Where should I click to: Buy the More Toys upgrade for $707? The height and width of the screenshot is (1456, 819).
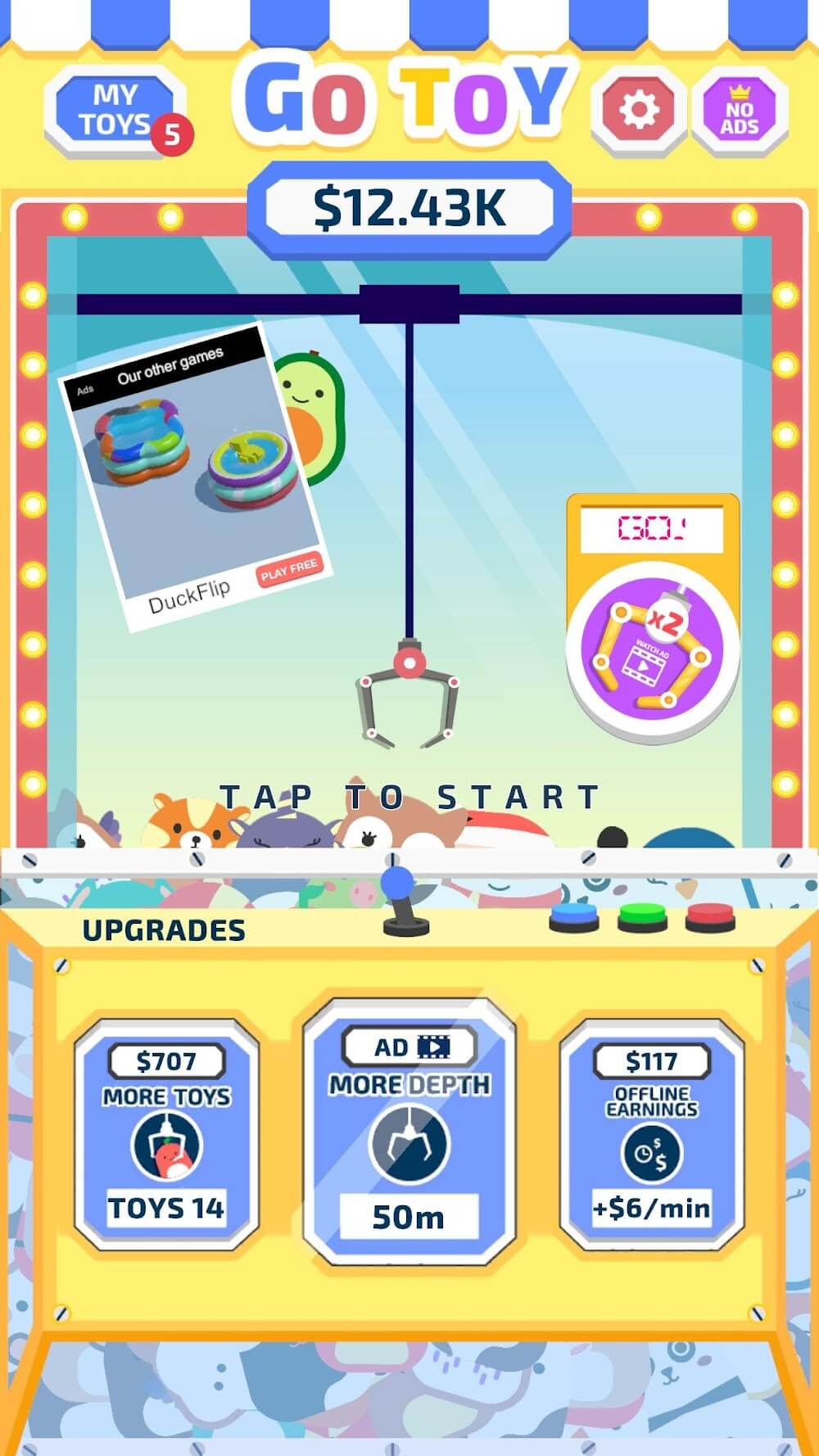(166, 1134)
